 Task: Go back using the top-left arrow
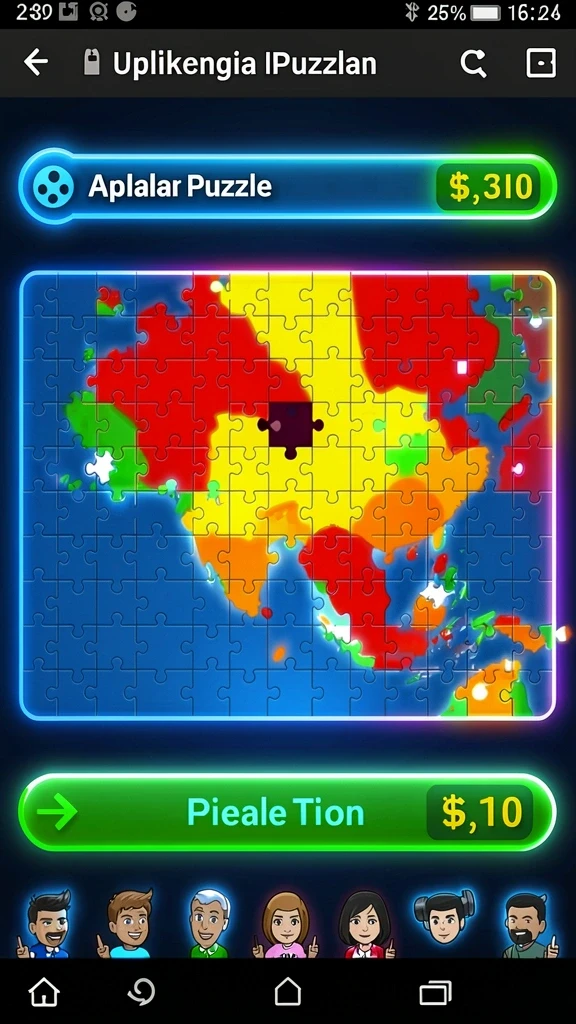click(x=36, y=63)
